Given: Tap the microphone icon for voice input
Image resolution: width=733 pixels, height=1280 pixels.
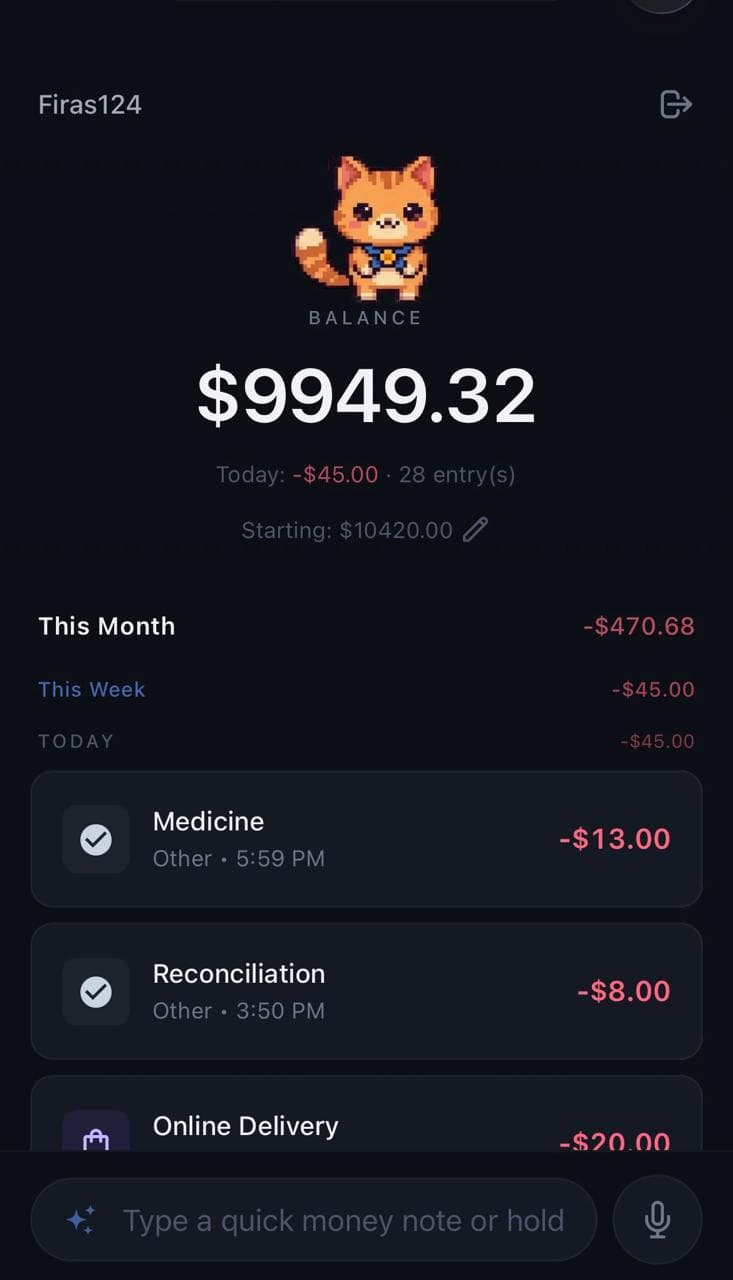Looking at the screenshot, I should [657, 1219].
